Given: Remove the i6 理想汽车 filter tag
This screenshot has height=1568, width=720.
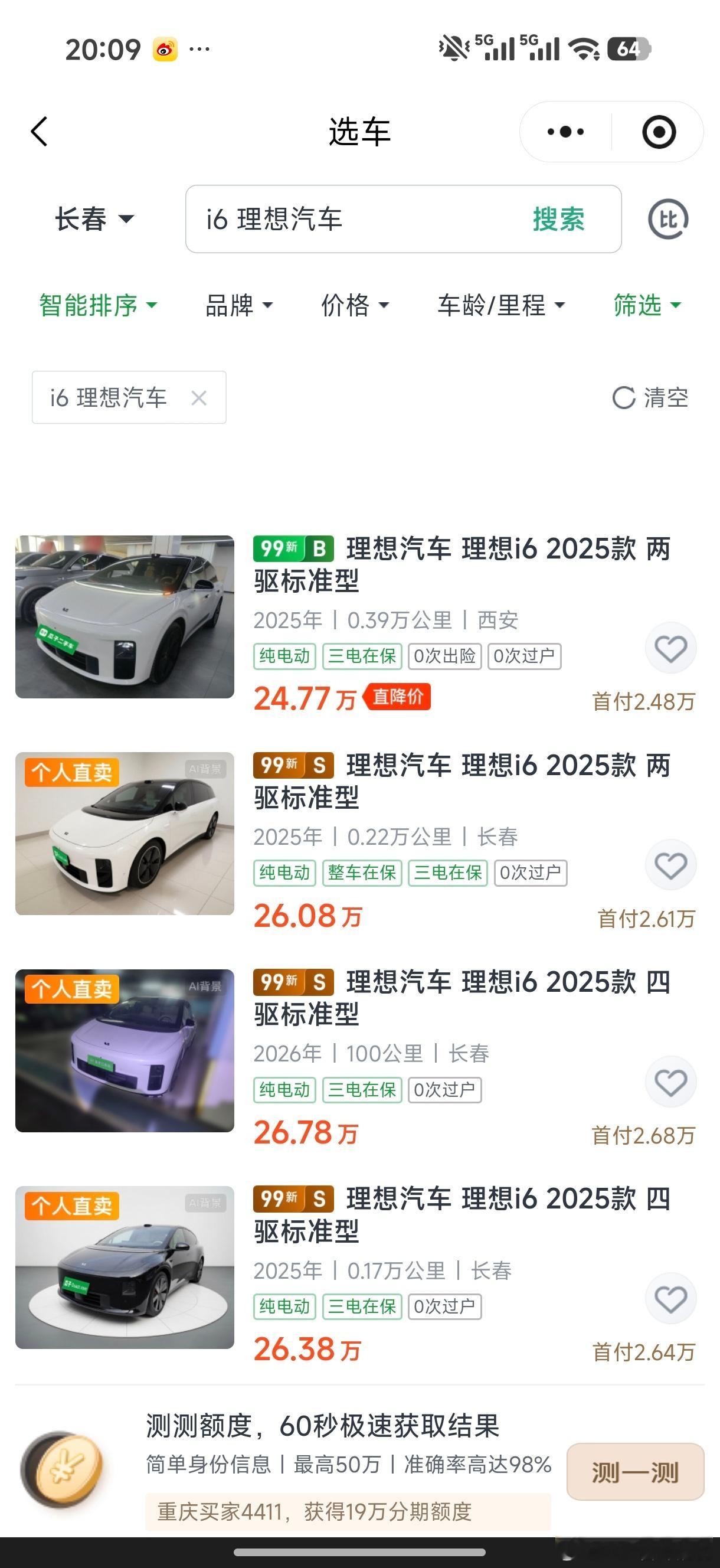Looking at the screenshot, I should pos(198,398).
